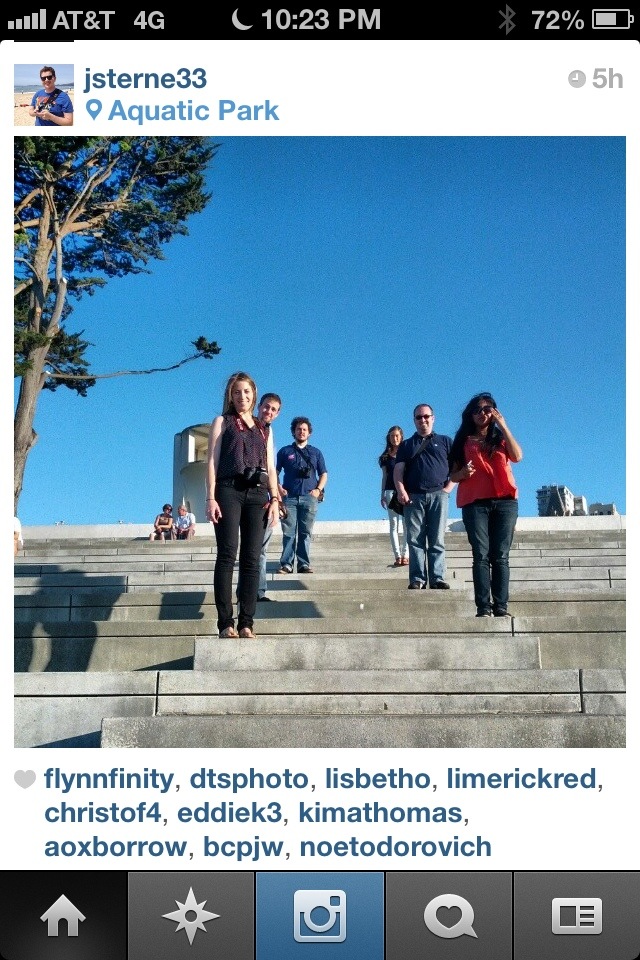Open jsterne33's profile picture

[44, 95]
